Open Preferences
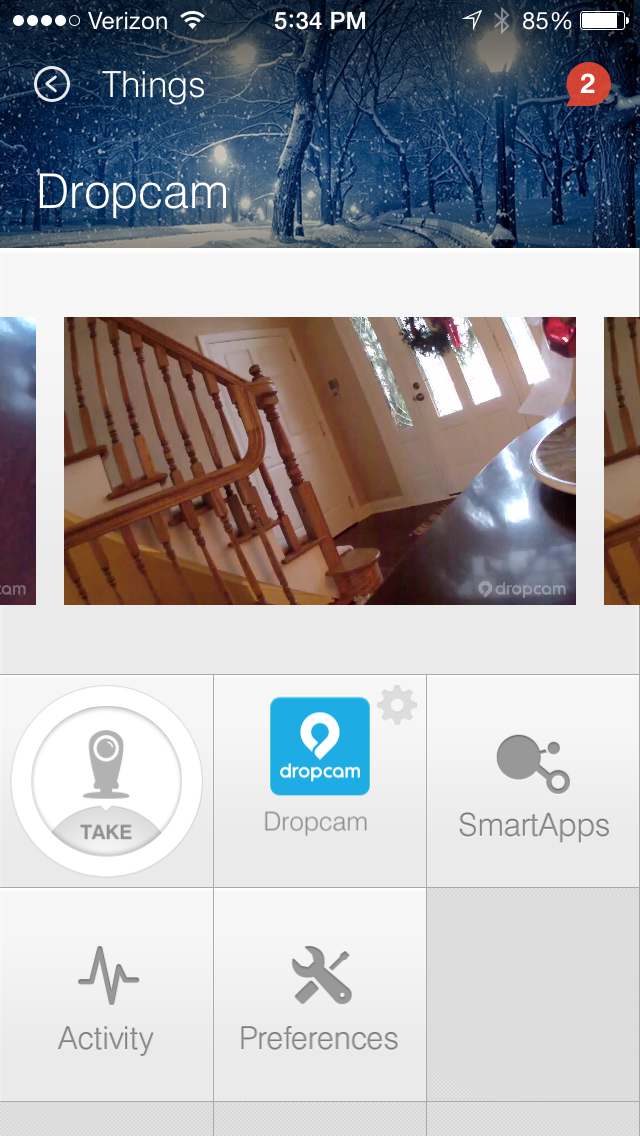Viewport: 640px width, 1136px height. 320,994
